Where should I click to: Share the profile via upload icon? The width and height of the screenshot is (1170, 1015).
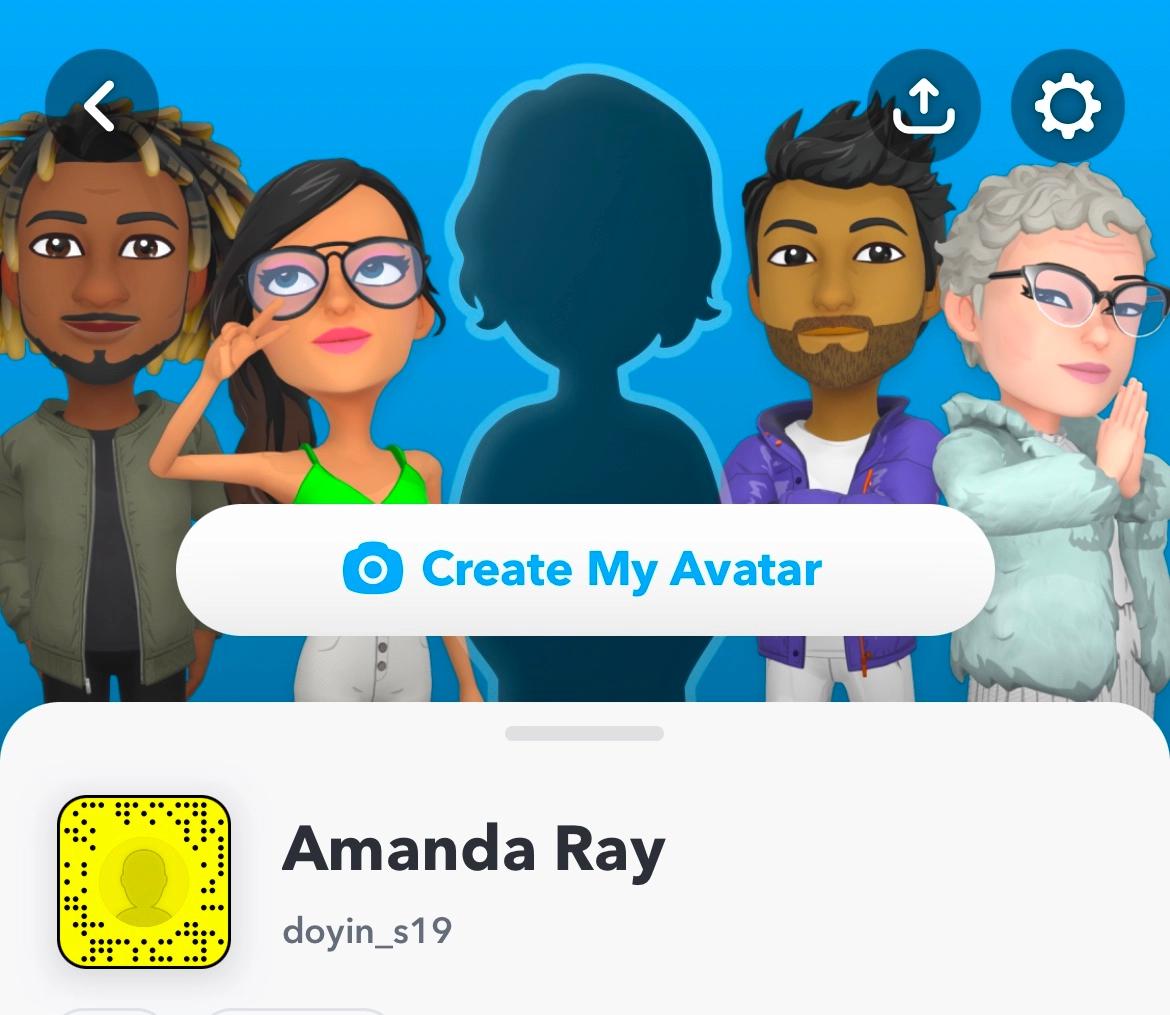click(924, 105)
